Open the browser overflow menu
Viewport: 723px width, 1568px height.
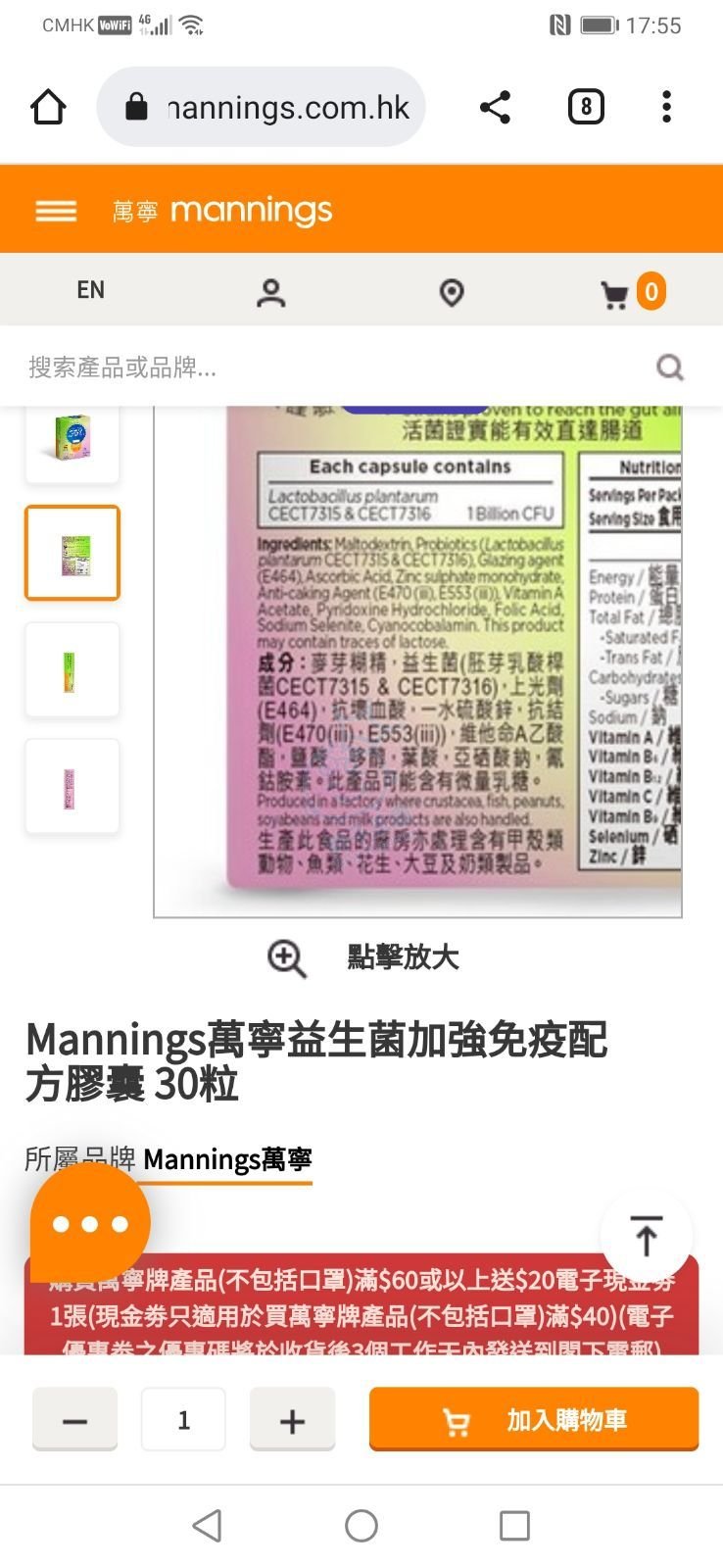666,107
